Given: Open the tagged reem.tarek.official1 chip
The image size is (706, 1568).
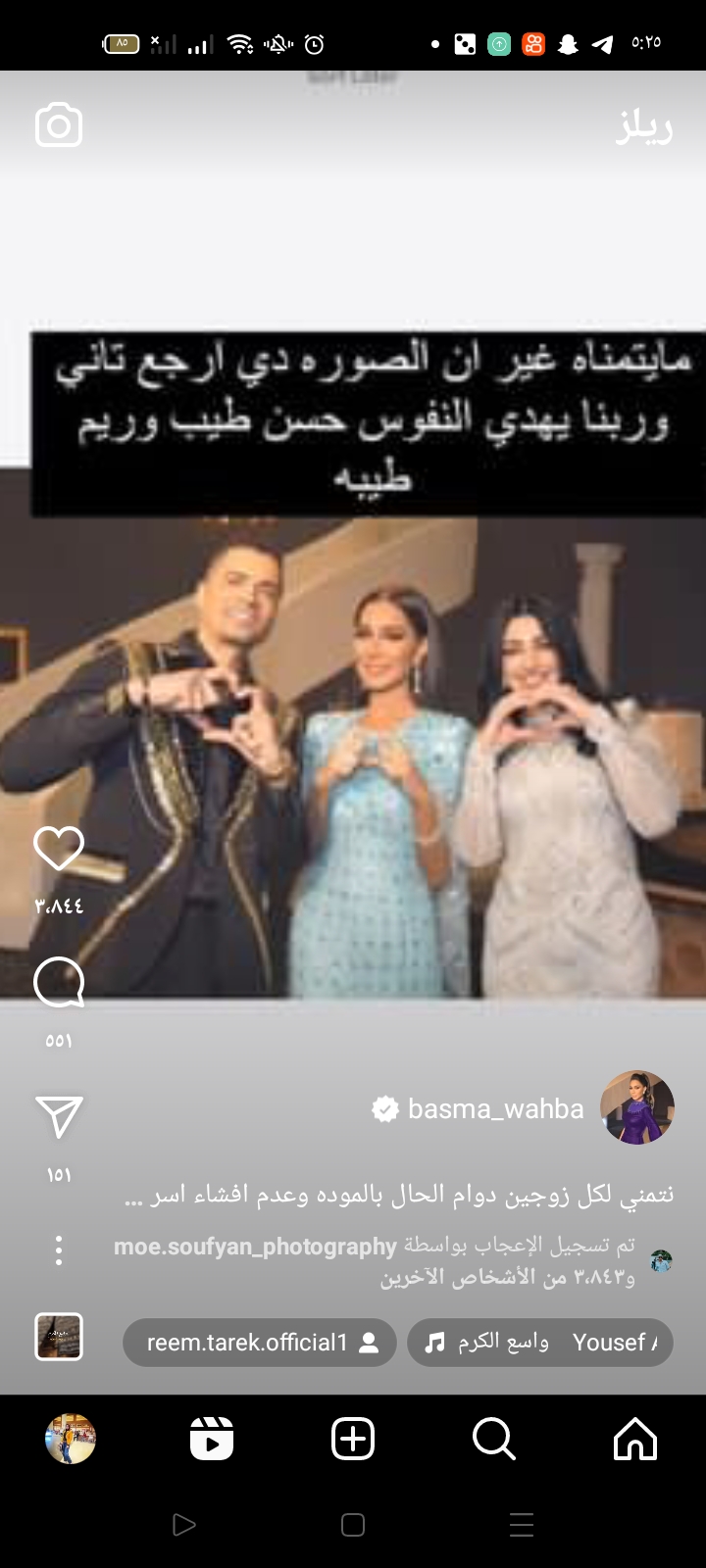Looking at the screenshot, I should pos(260,1343).
